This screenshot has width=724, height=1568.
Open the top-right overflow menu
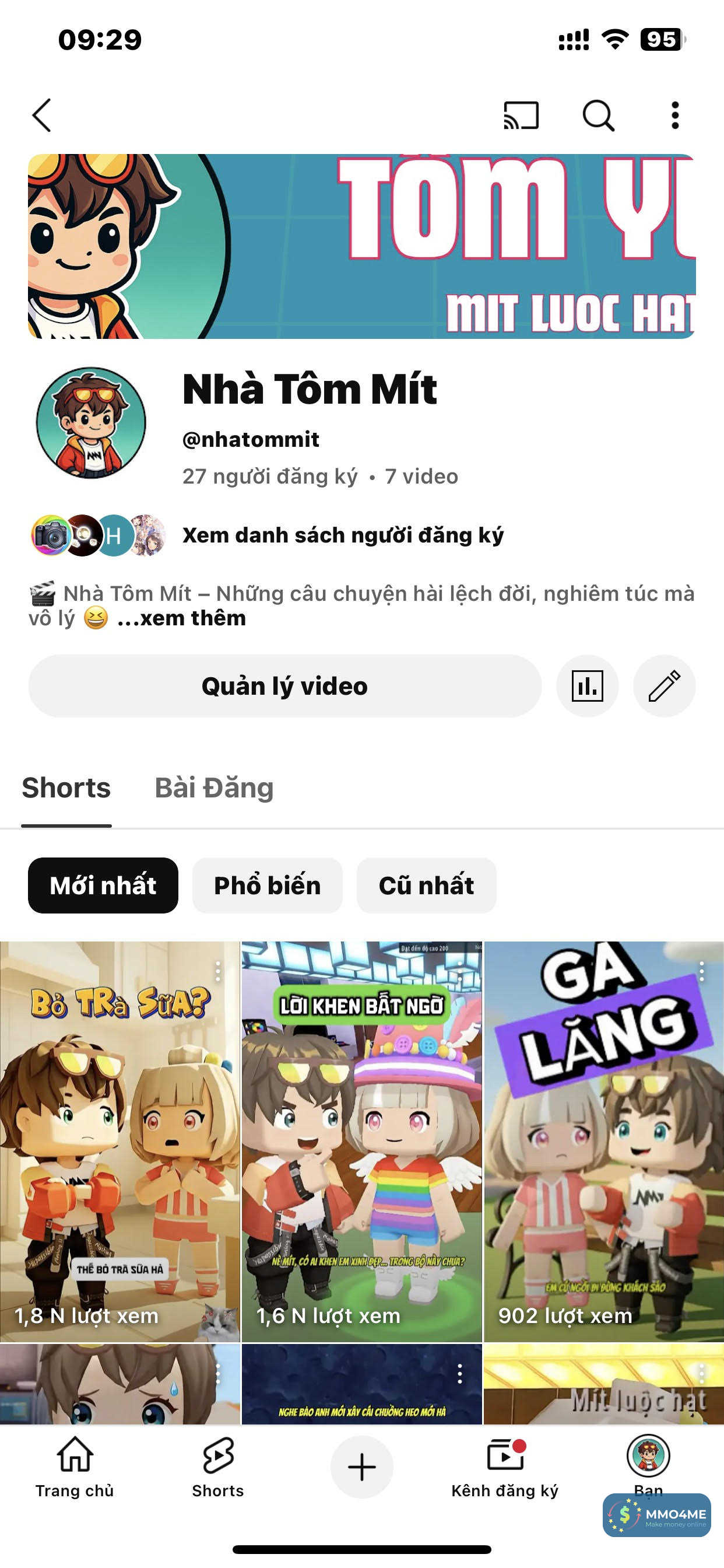tap(674, 115)
